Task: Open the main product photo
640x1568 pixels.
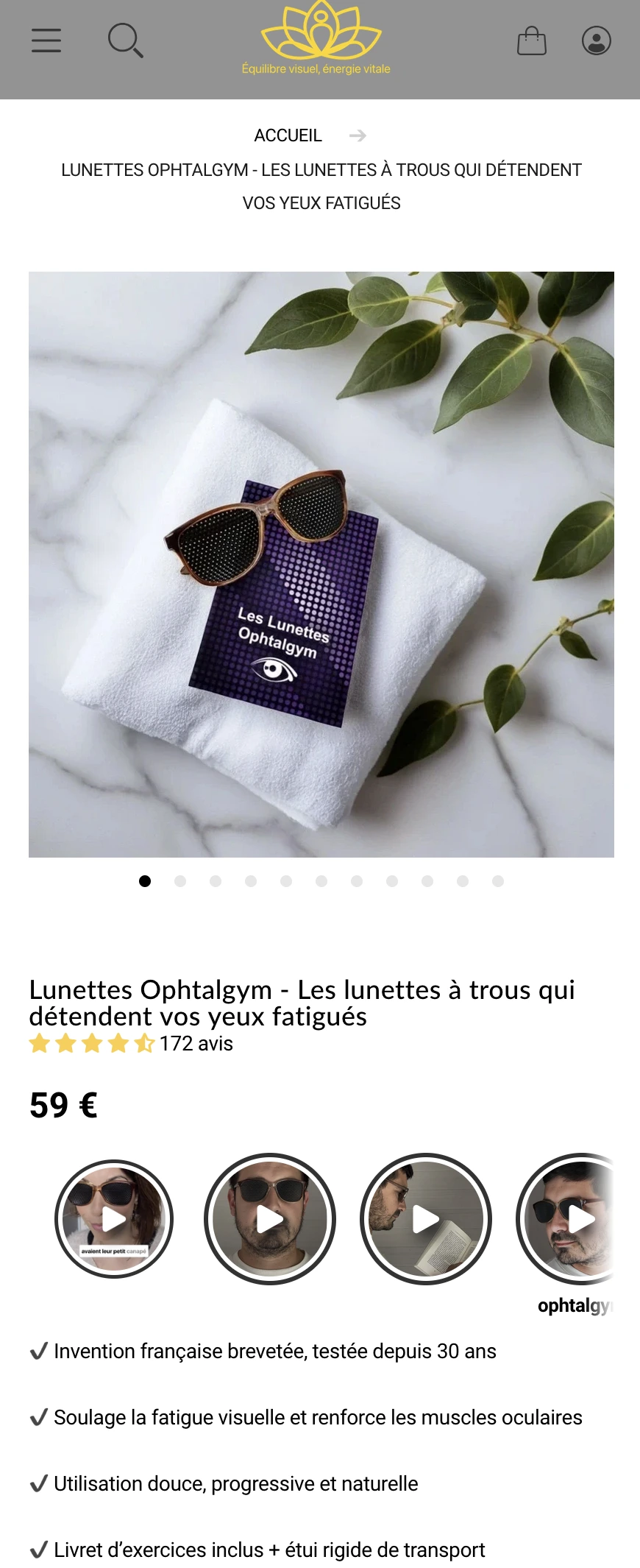Action: [321, 564]
